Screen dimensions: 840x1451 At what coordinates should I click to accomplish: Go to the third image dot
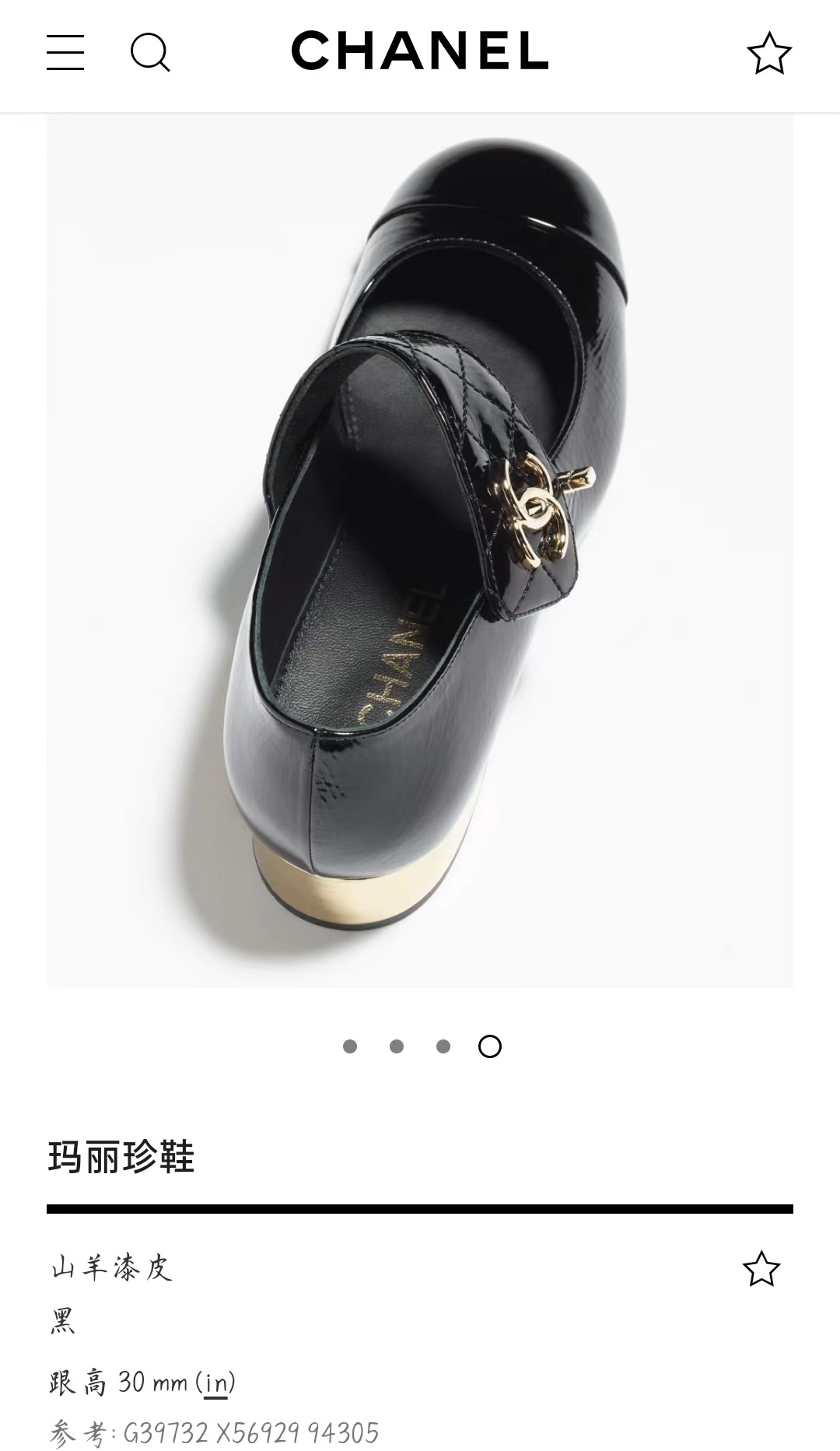coord(443,1046)
